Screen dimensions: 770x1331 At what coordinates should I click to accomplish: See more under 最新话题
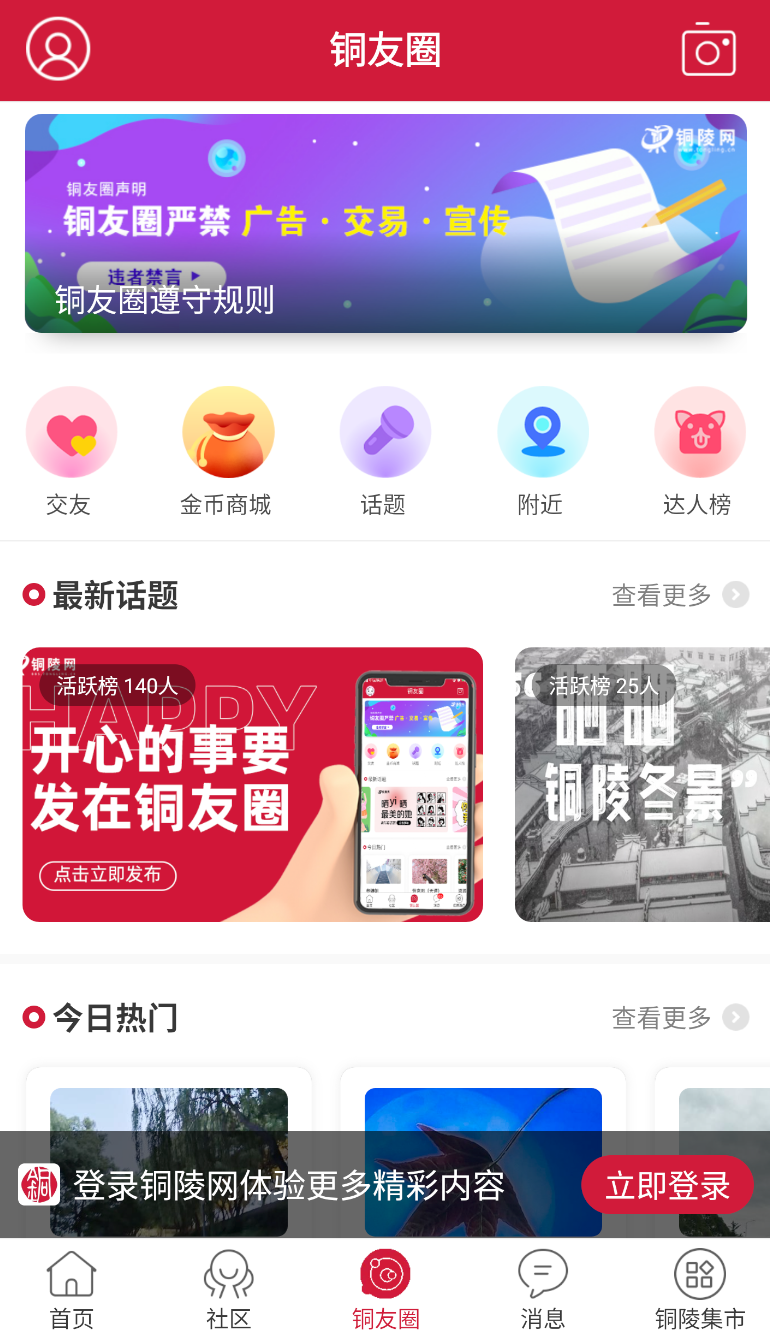pyautogui.click(x=680, y=595)
